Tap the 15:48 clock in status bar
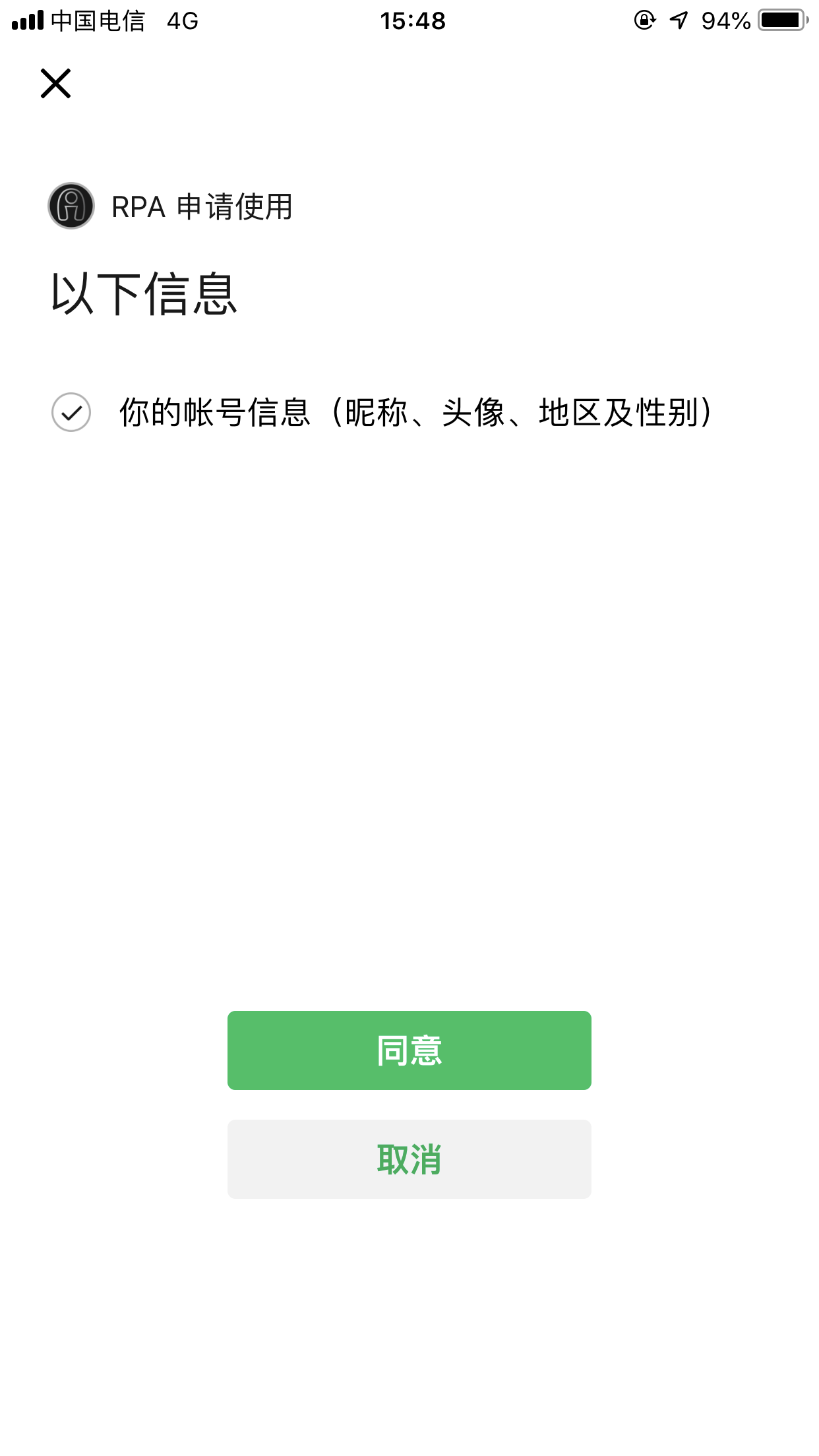This screenshot has height=1456, width=819. 412,20
